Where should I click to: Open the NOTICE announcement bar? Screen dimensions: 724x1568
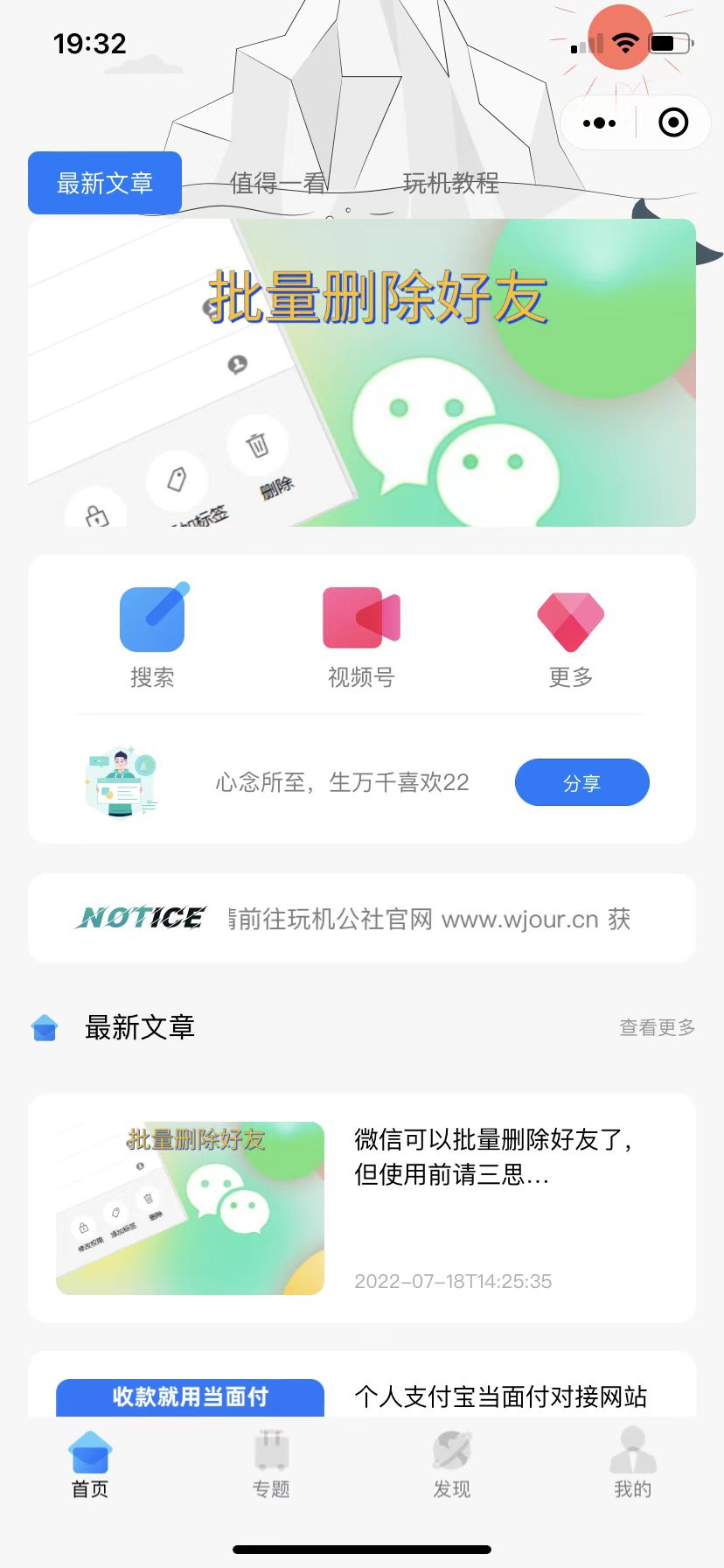(x=362, y=918)
